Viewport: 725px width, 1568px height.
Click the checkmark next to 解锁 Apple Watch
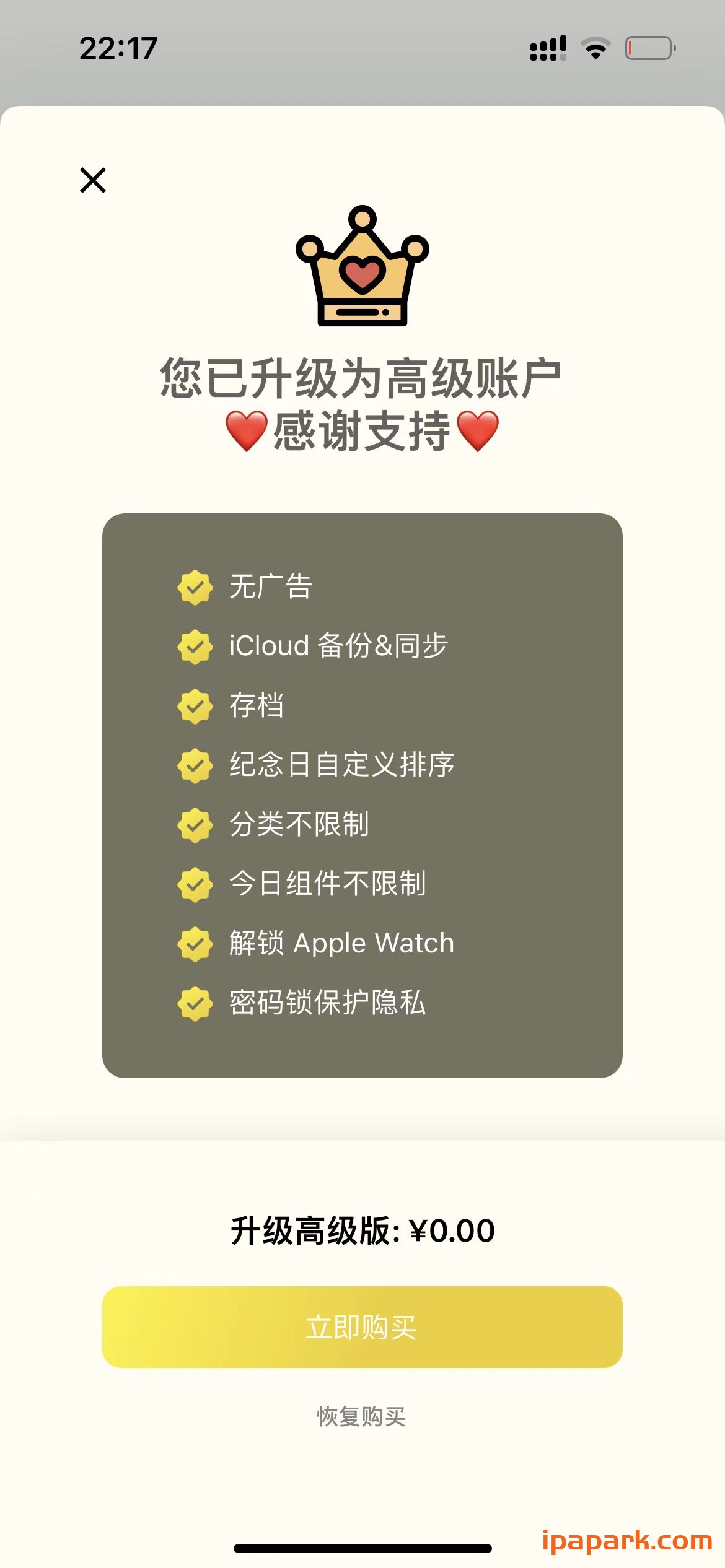coord(195,943)
